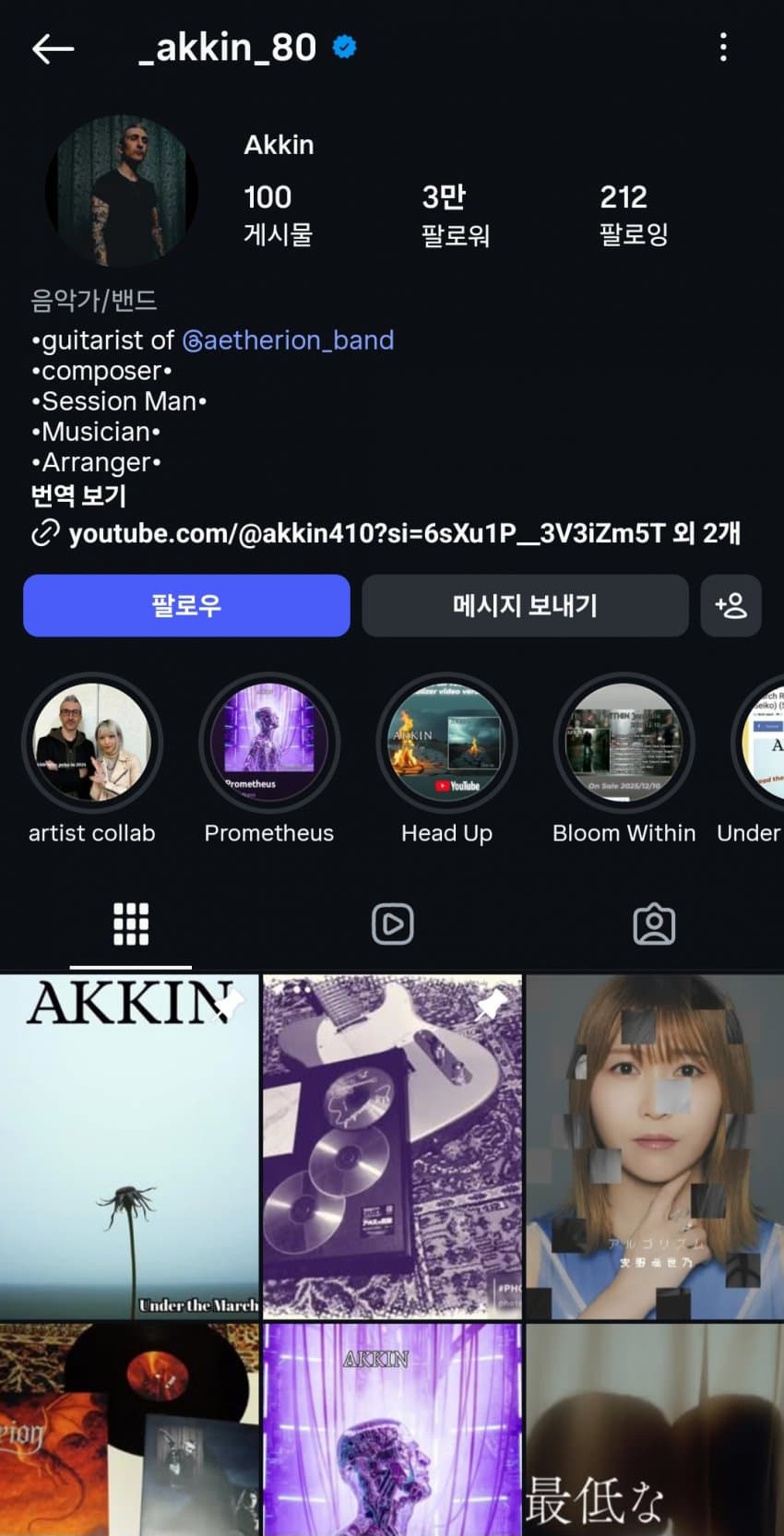View the Bloom Within story highlight
The width and height of the screenshot is (784, 1536).
624,744
